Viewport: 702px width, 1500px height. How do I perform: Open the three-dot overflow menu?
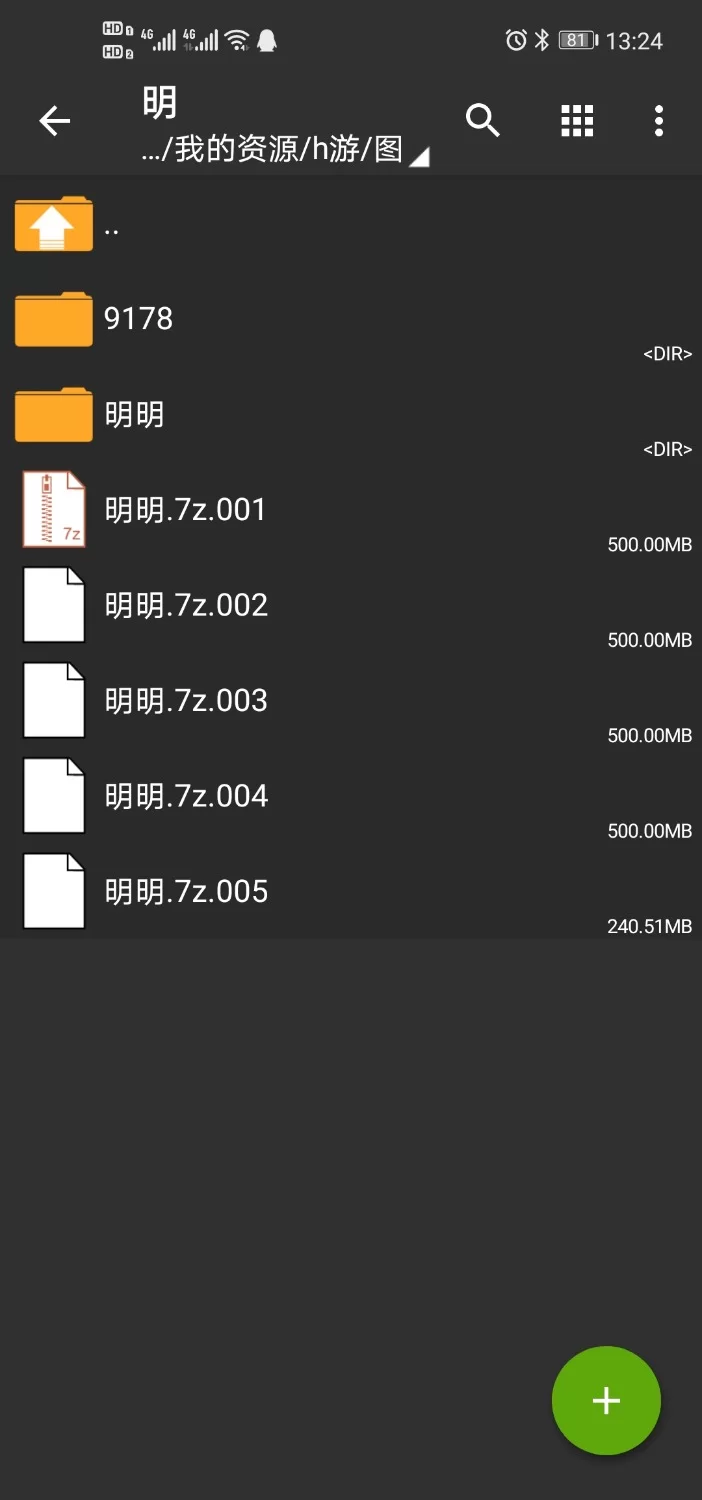click(658, 121)
